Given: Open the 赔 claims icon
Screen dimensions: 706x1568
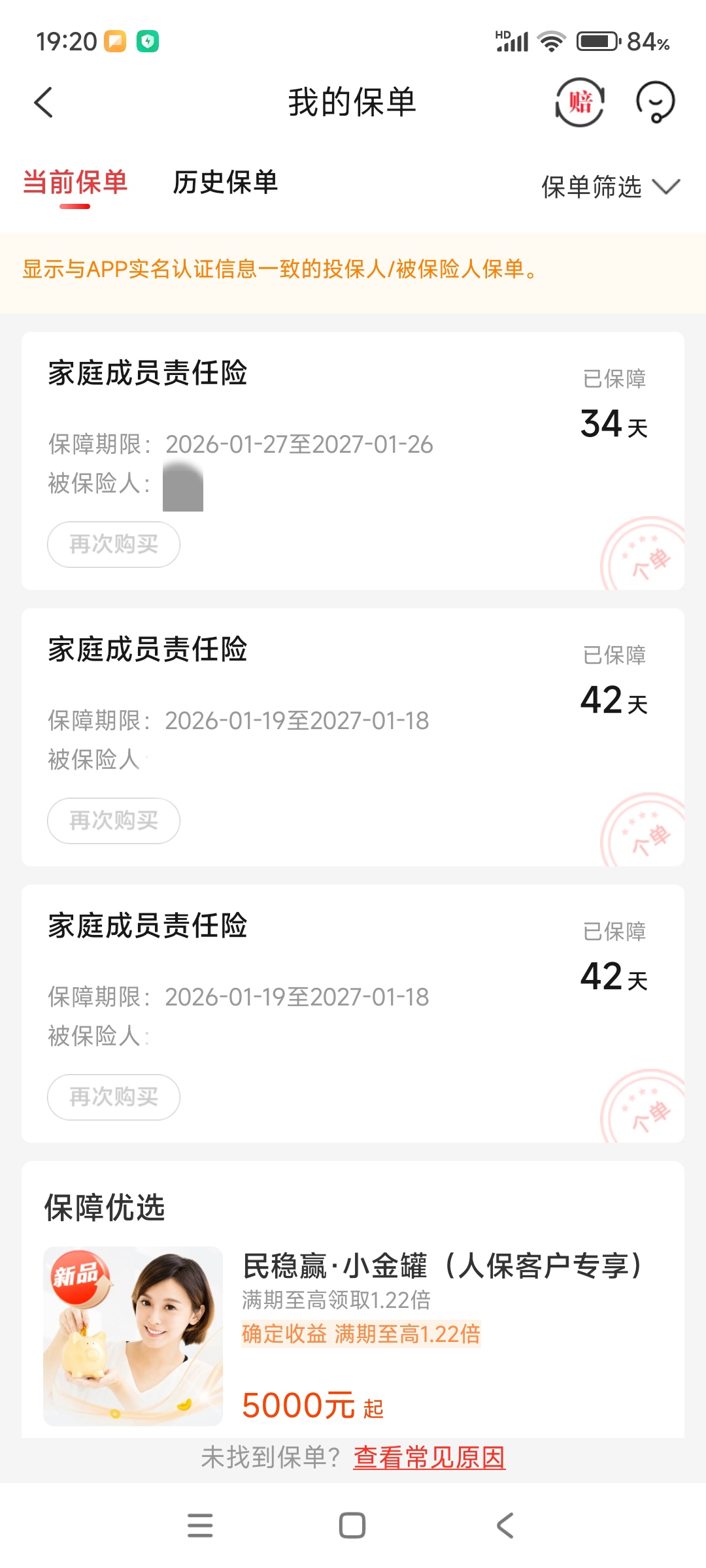Looking at the screenshot, I should [x=580, y=102].
